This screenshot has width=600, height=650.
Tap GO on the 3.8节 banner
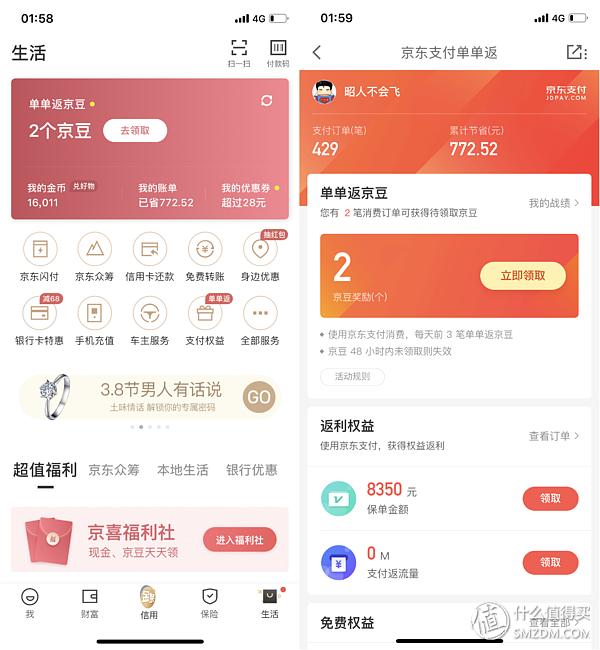pos(259,397)
